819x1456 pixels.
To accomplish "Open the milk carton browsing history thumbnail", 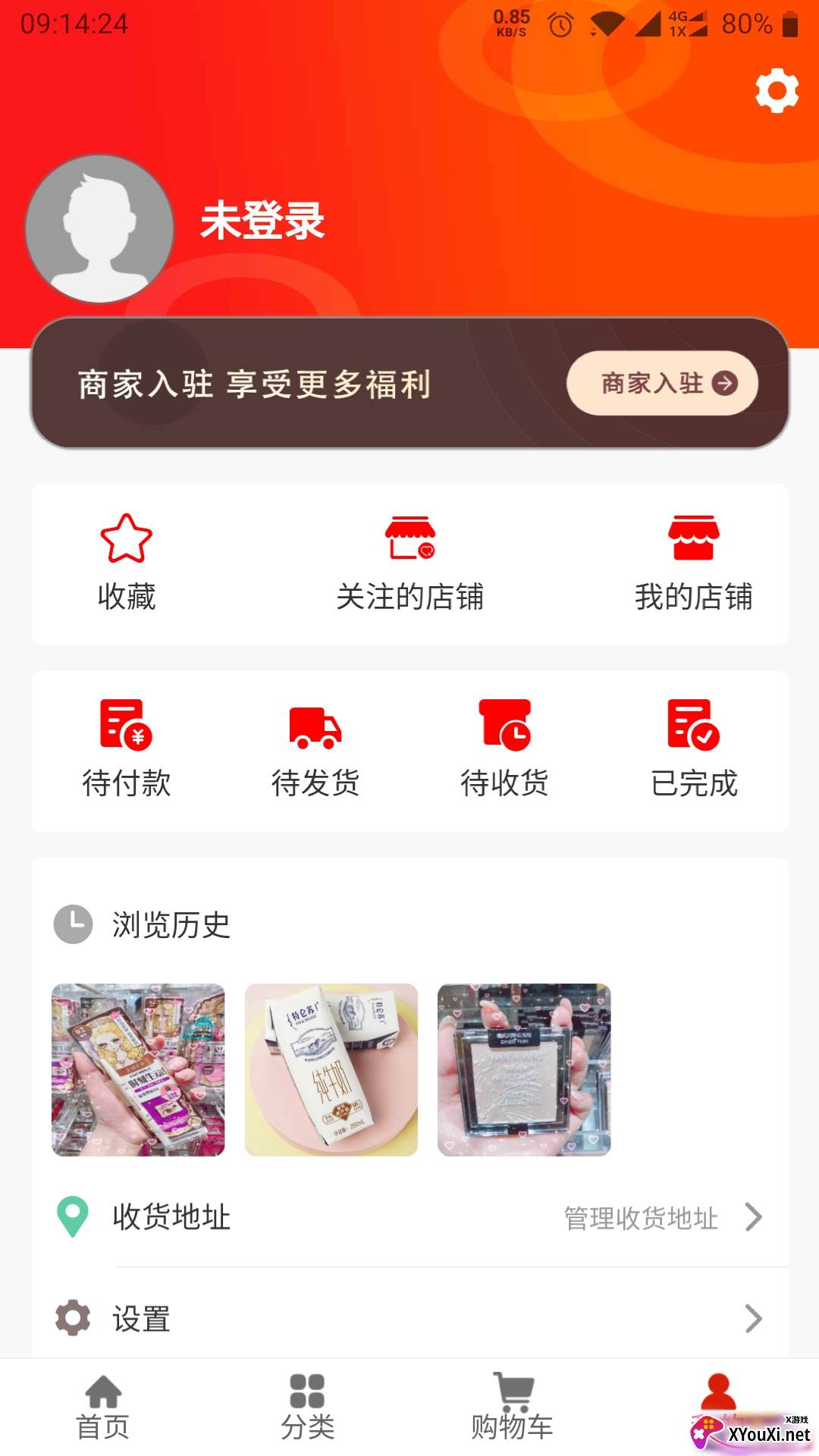I will [x=331, y=1068].
